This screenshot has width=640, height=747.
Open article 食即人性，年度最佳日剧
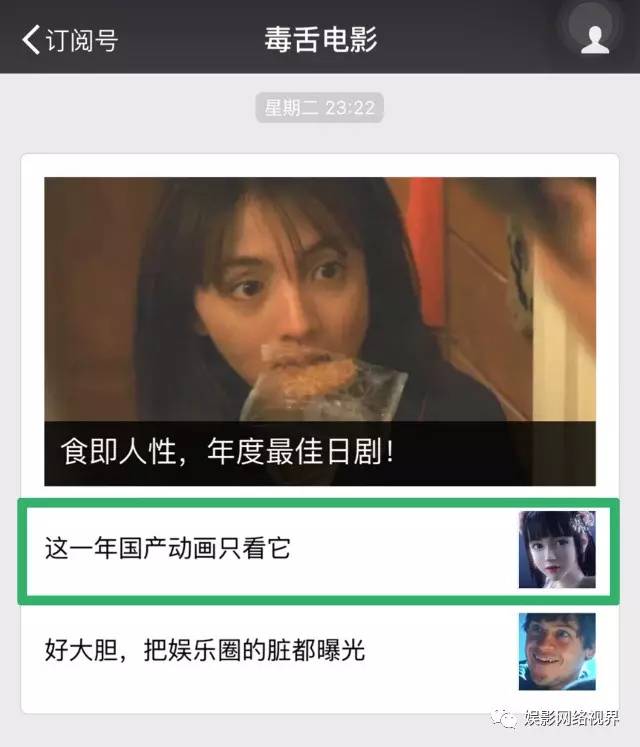coord(320,332)
